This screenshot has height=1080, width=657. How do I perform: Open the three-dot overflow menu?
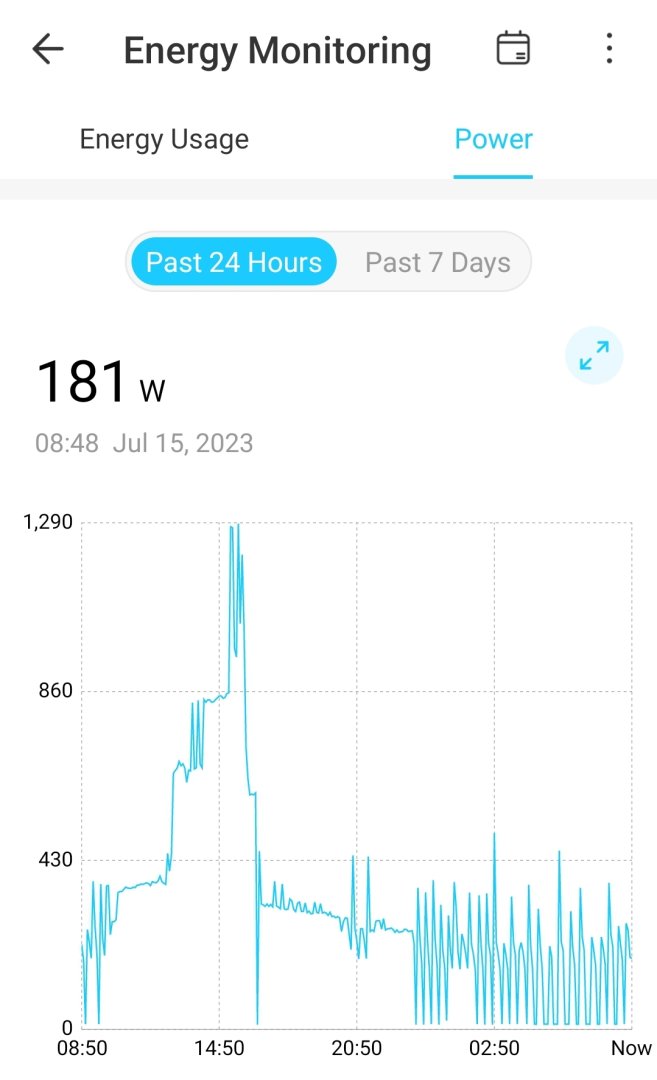tap(609, 49)
